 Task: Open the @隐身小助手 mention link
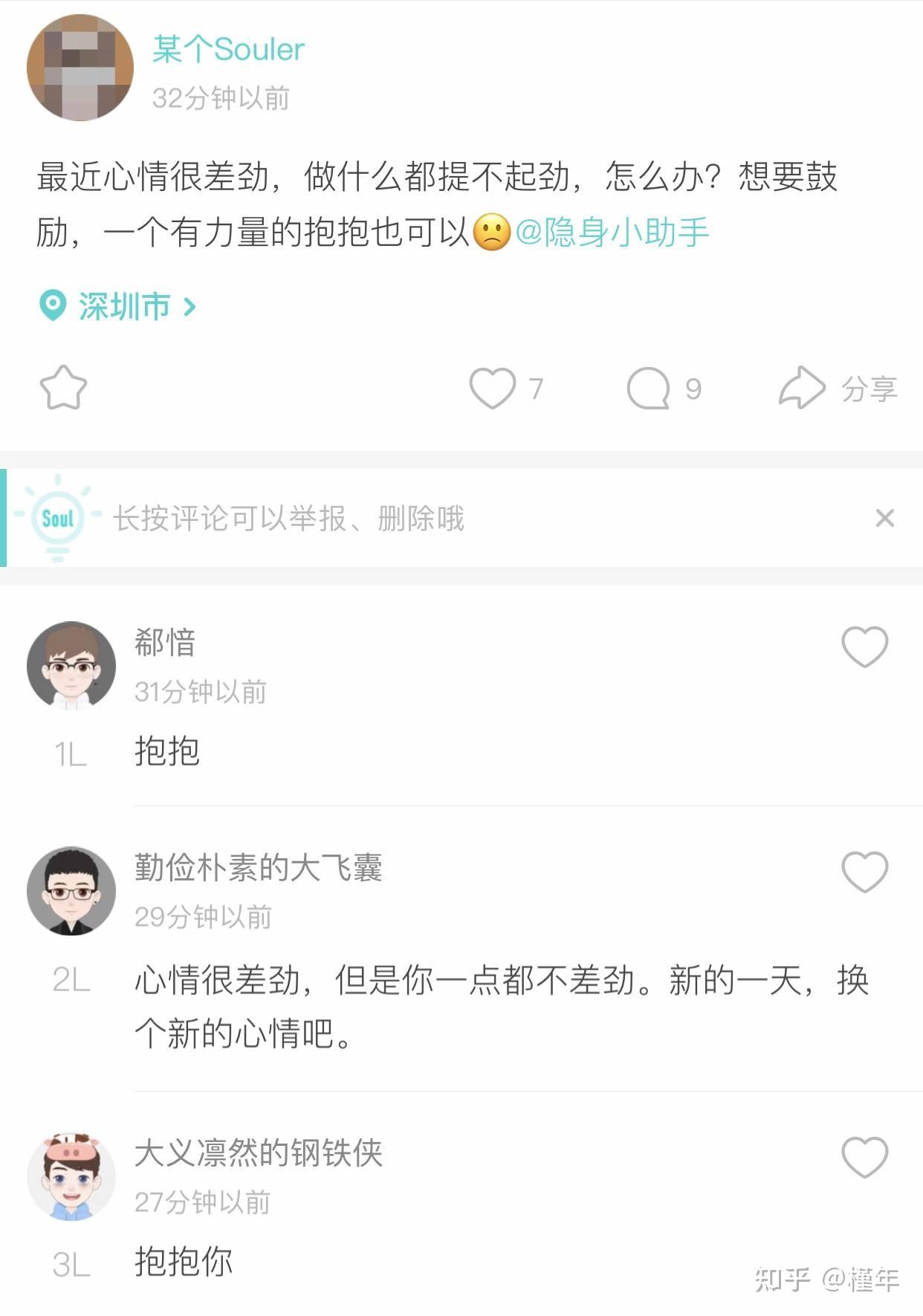click(612, 233)
